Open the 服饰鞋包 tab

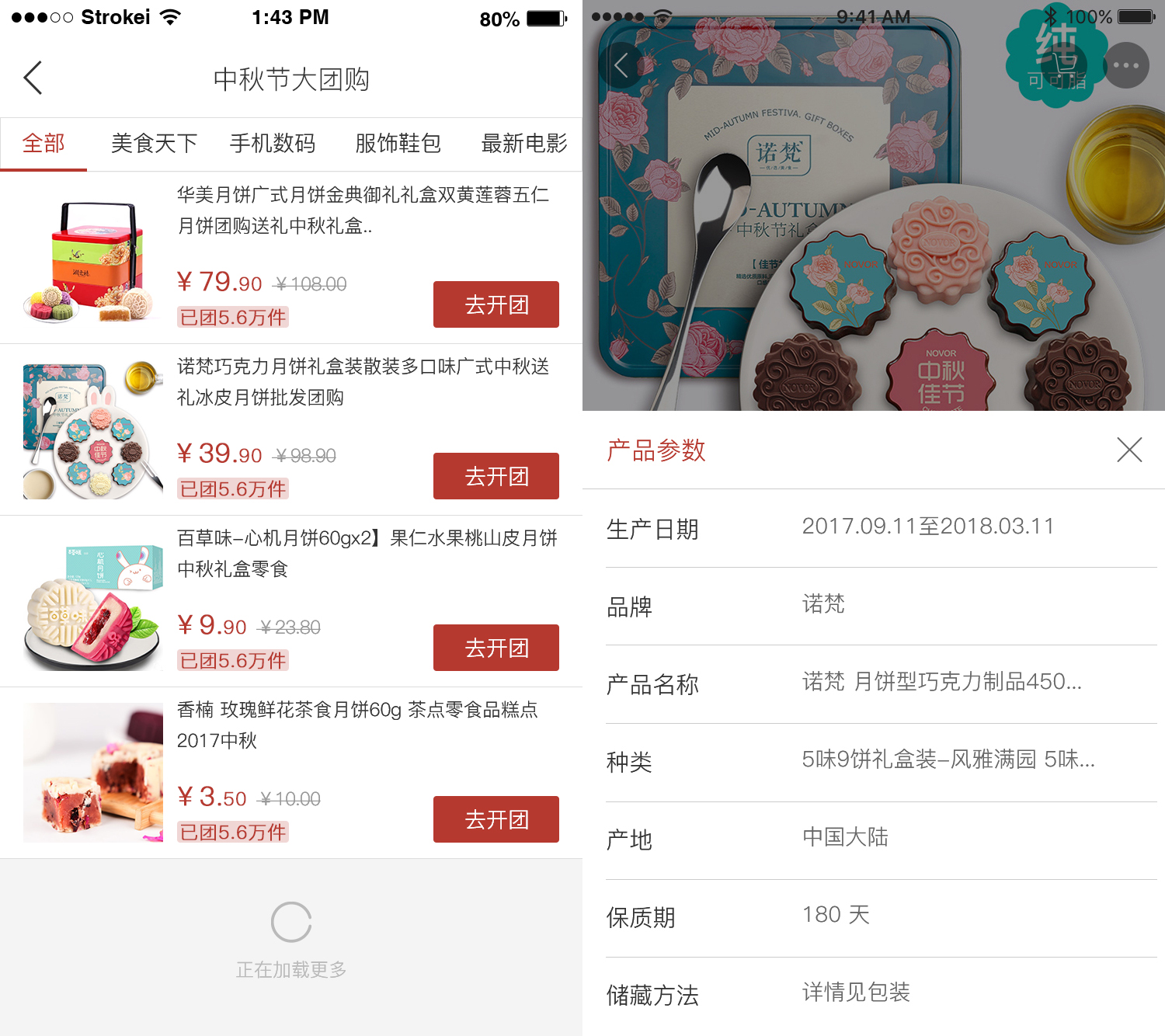click(x=398, y=144)
